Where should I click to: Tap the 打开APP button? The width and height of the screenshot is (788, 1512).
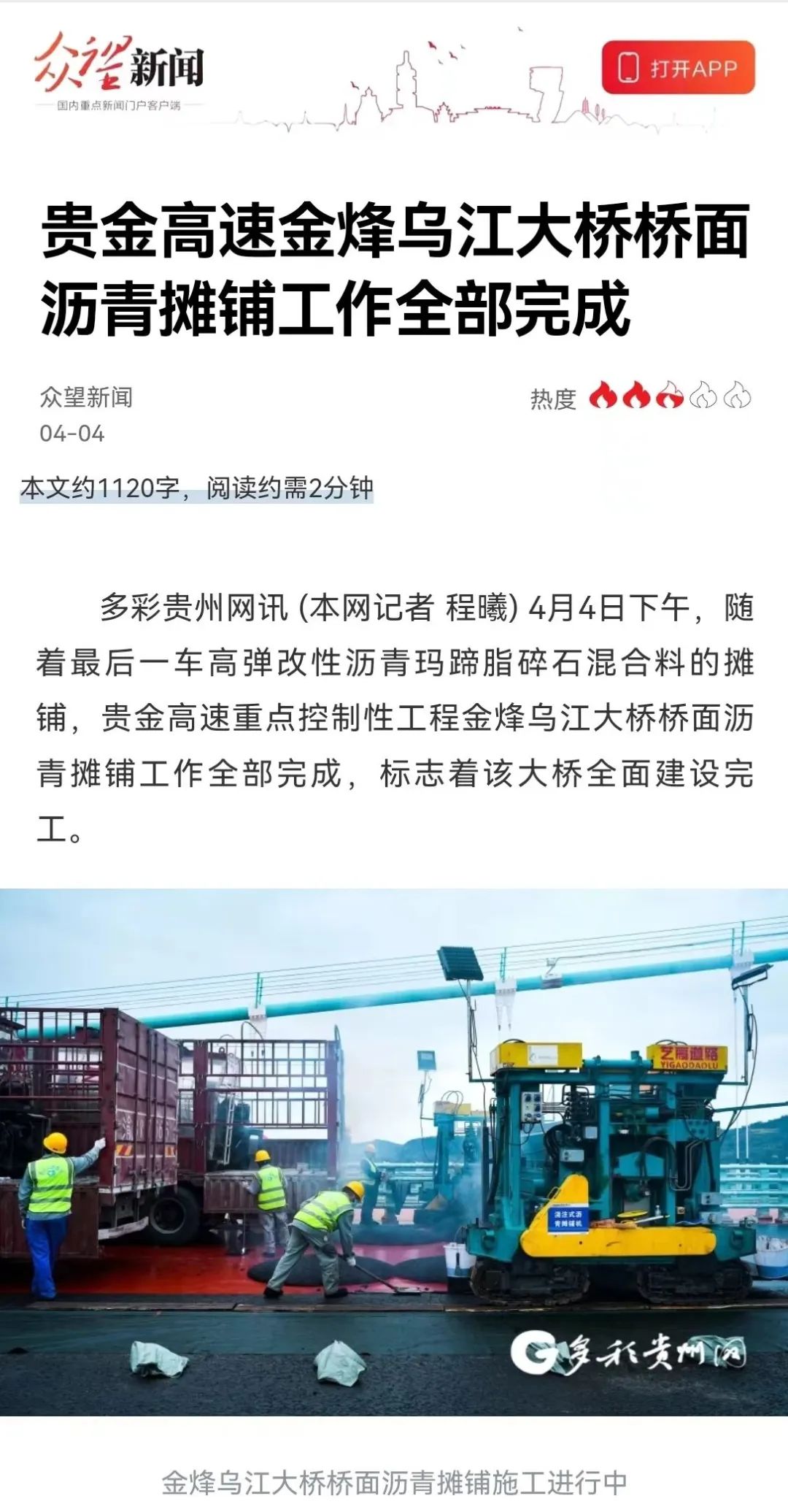(678, 68)
